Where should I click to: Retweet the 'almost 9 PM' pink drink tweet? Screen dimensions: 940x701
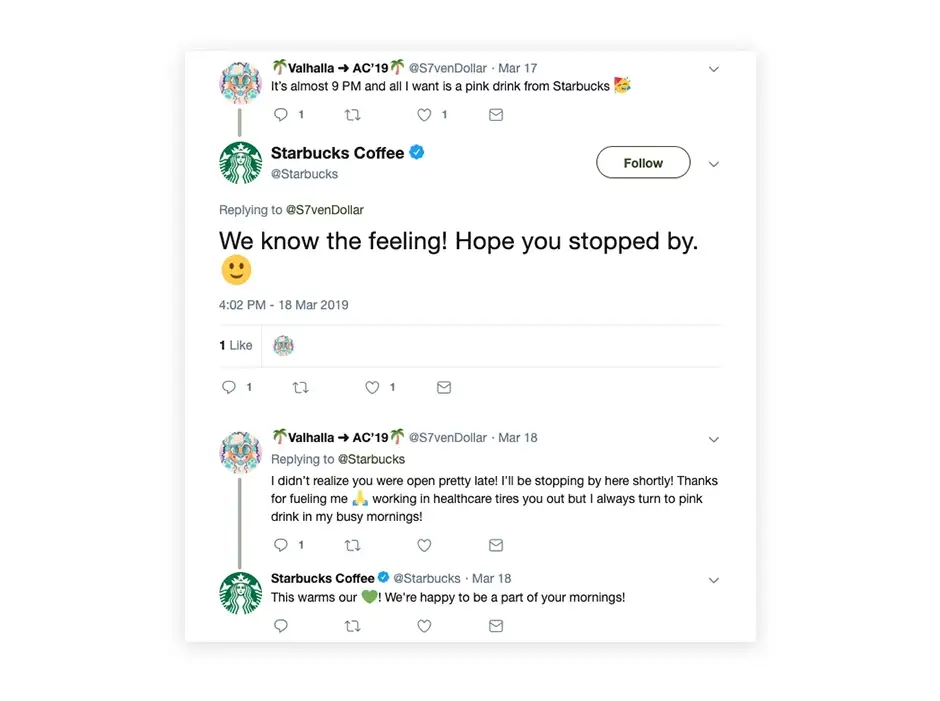(352, 115)
